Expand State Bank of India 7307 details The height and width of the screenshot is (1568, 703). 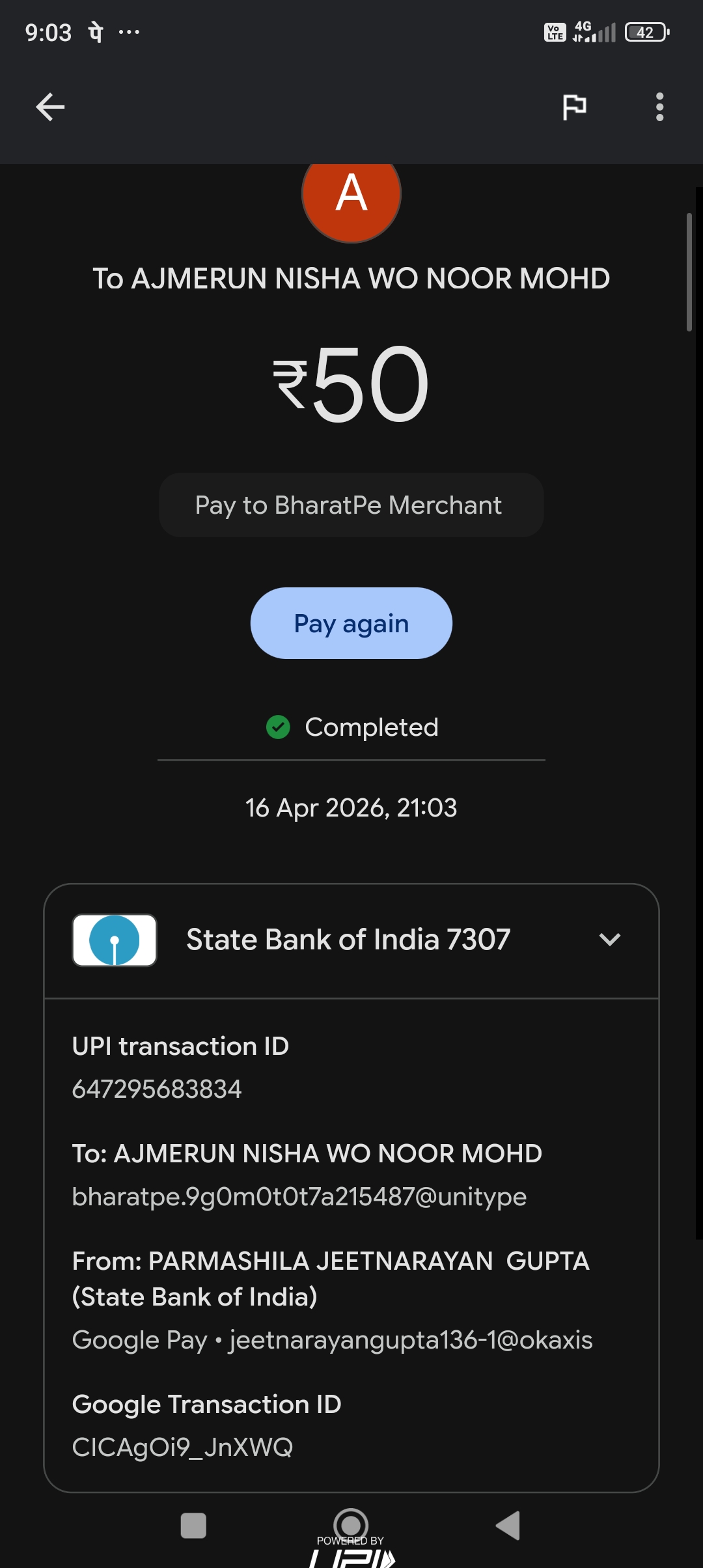click(609, 940)
